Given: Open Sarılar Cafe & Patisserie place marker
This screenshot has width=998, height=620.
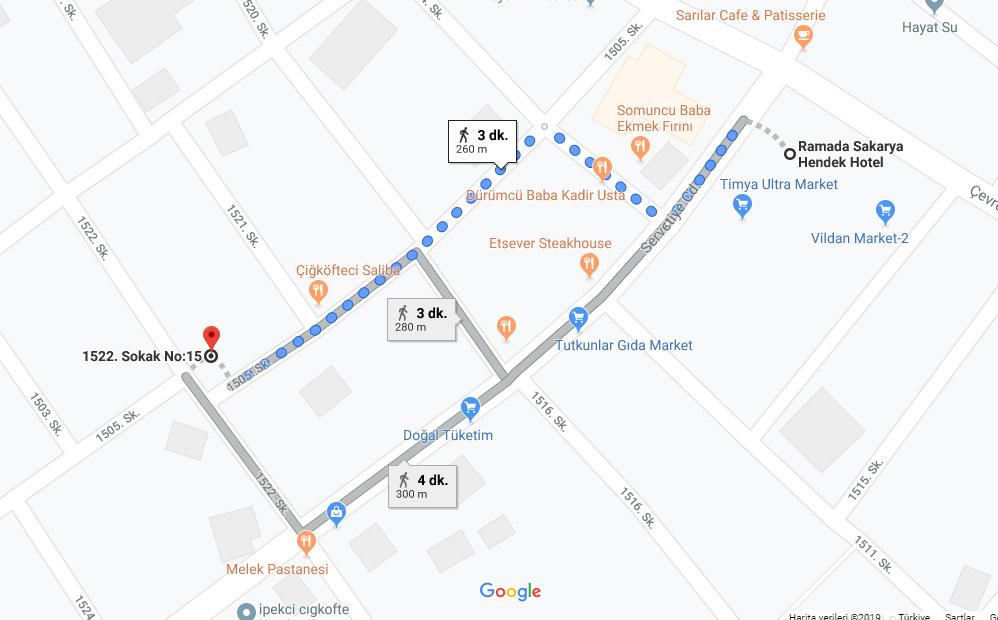Looking at the screenshot, I should tap(802, 36).
